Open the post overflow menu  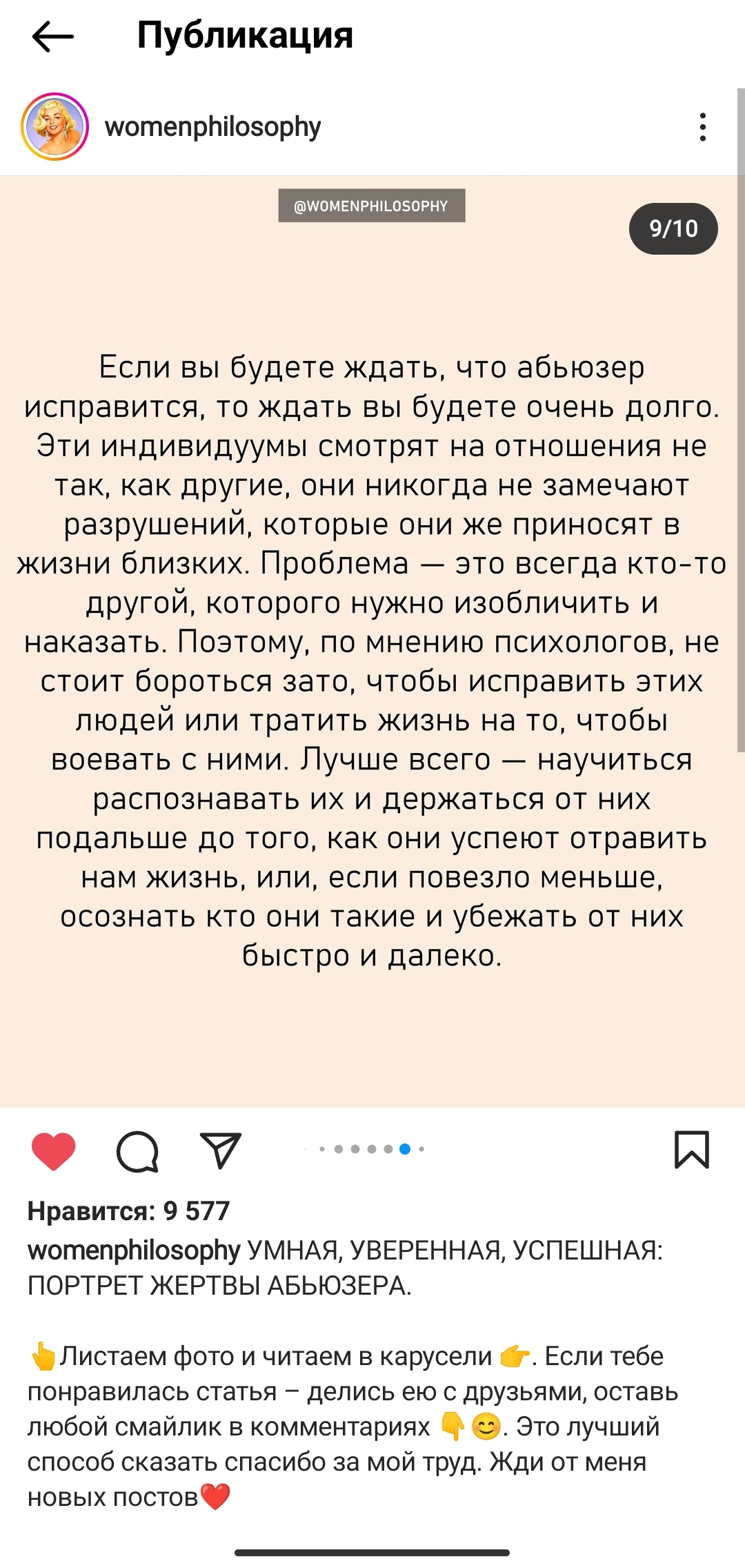(x=702, y=127)
